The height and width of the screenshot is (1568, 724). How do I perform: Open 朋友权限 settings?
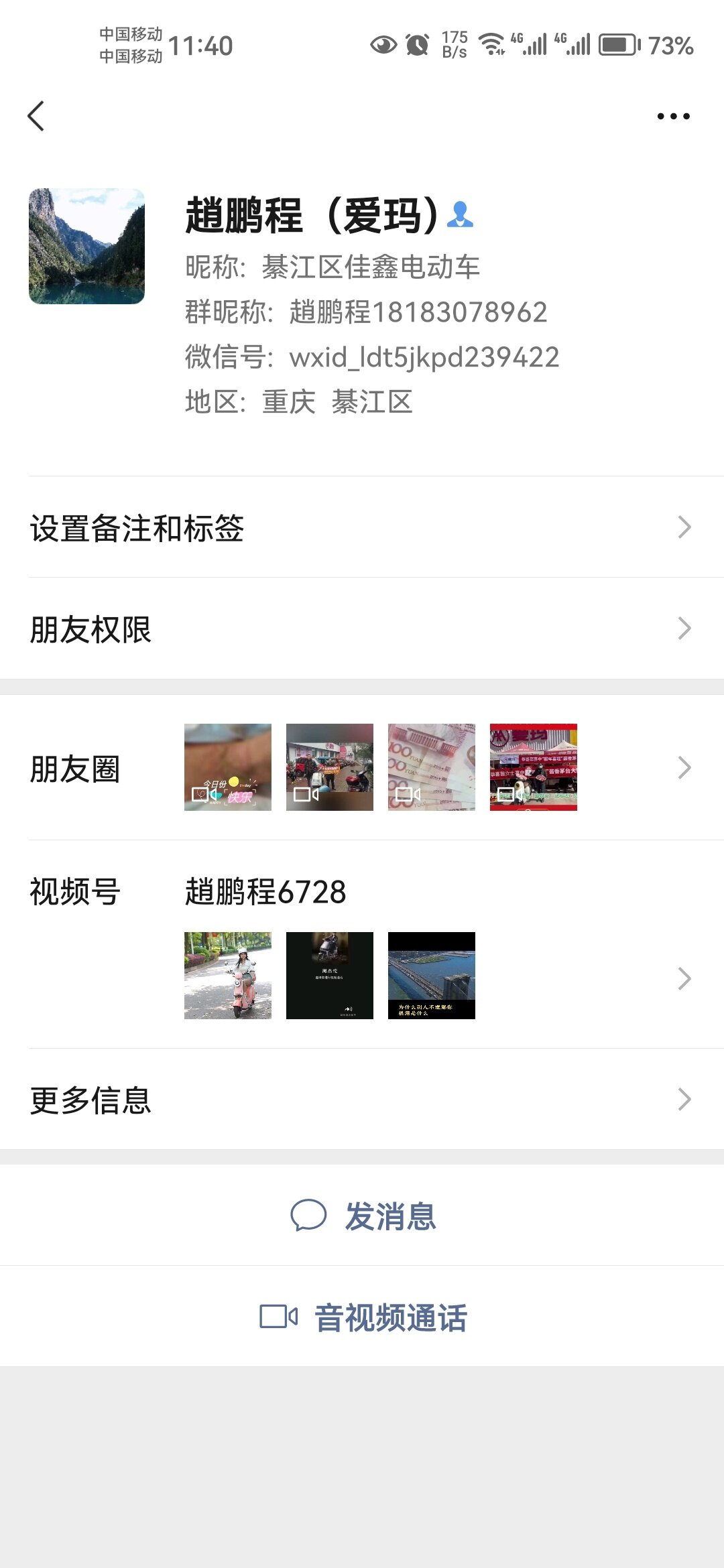click(x=362, y=629)
